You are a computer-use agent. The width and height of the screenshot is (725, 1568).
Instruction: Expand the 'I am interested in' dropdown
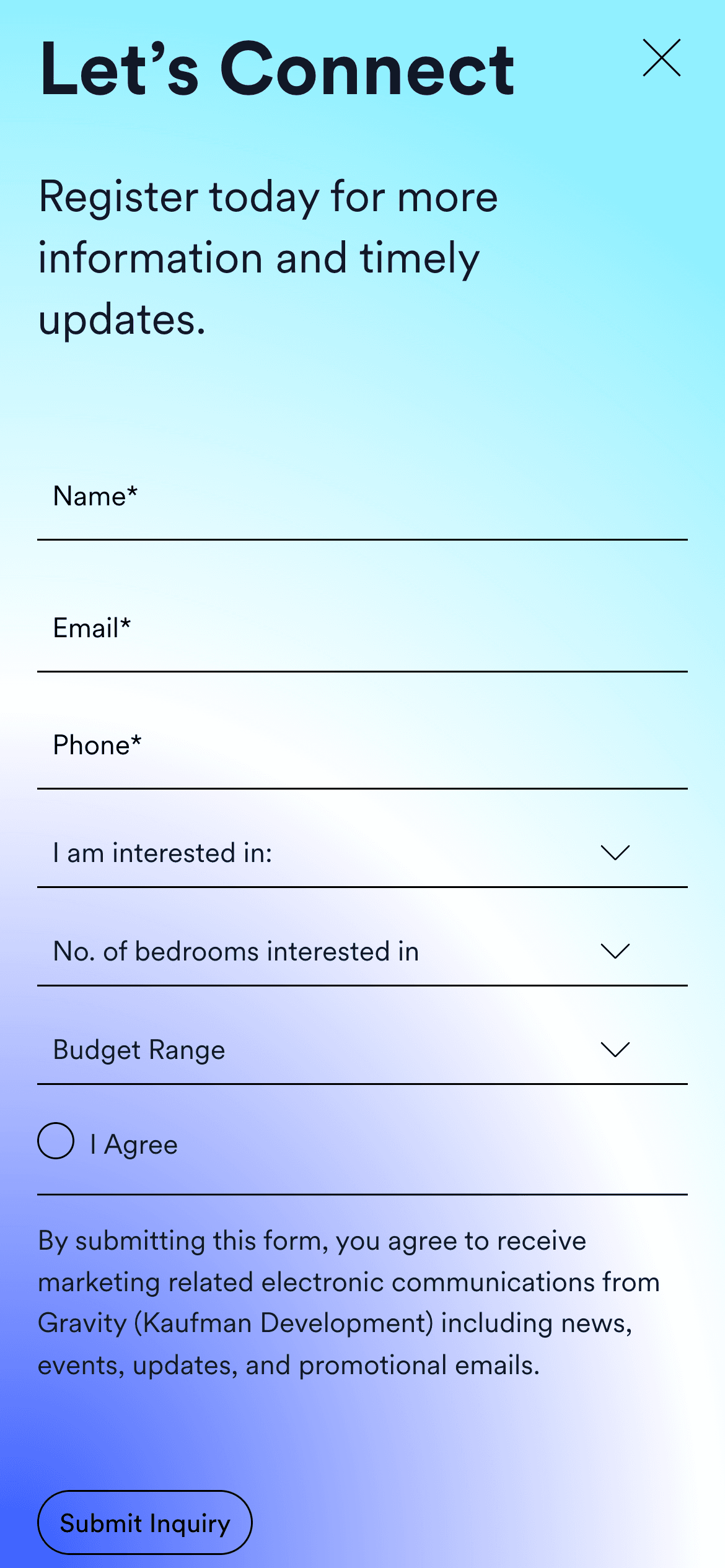click(x=362, y=854)
